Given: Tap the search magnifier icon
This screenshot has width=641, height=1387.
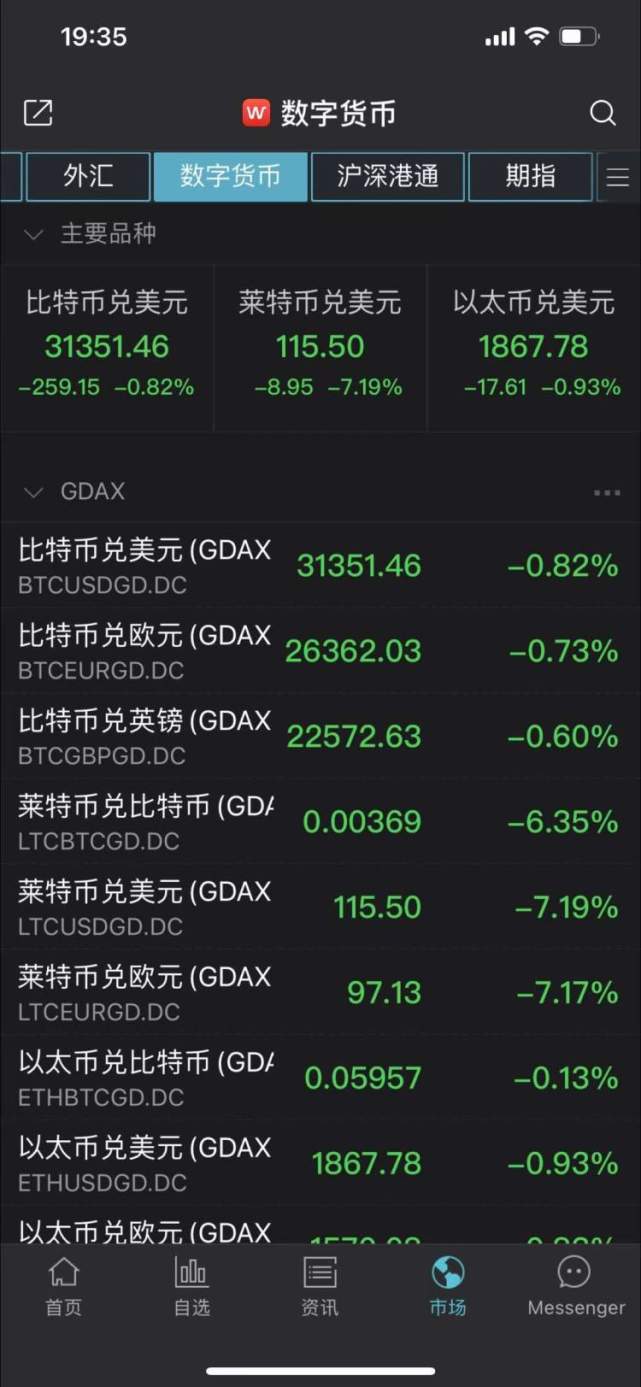Looking at the screenshot, I should [x=602, y=113].
